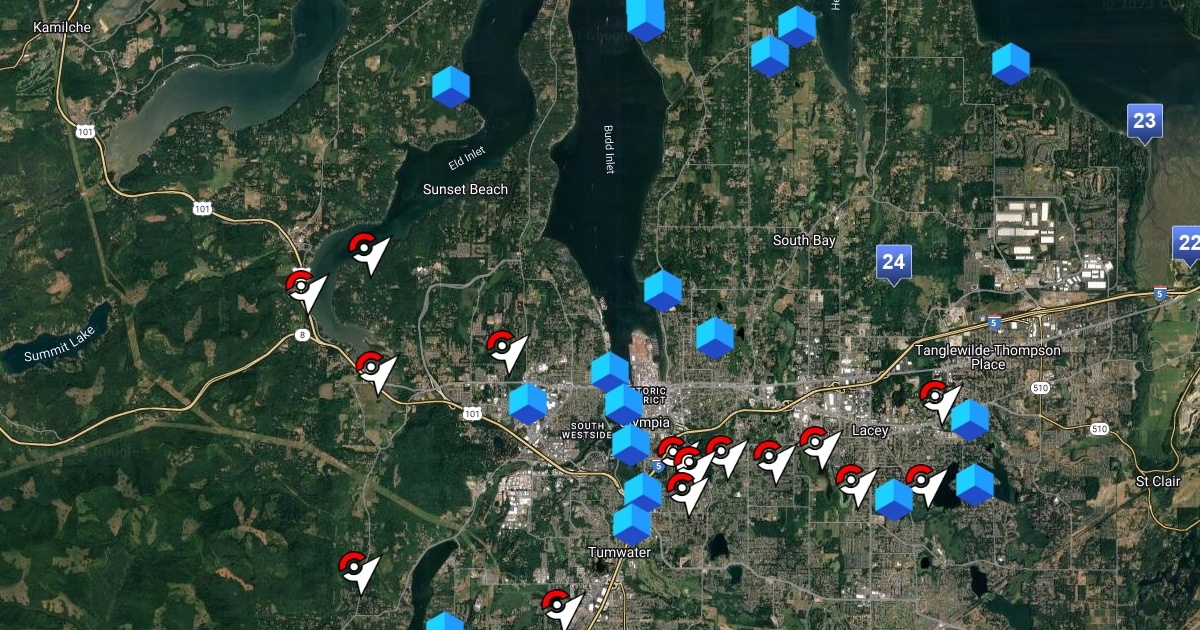Viewport: 1200px width, 630px height.
Task: Expand the cluster marker numbered 22
Action: tap(1187, 243)
